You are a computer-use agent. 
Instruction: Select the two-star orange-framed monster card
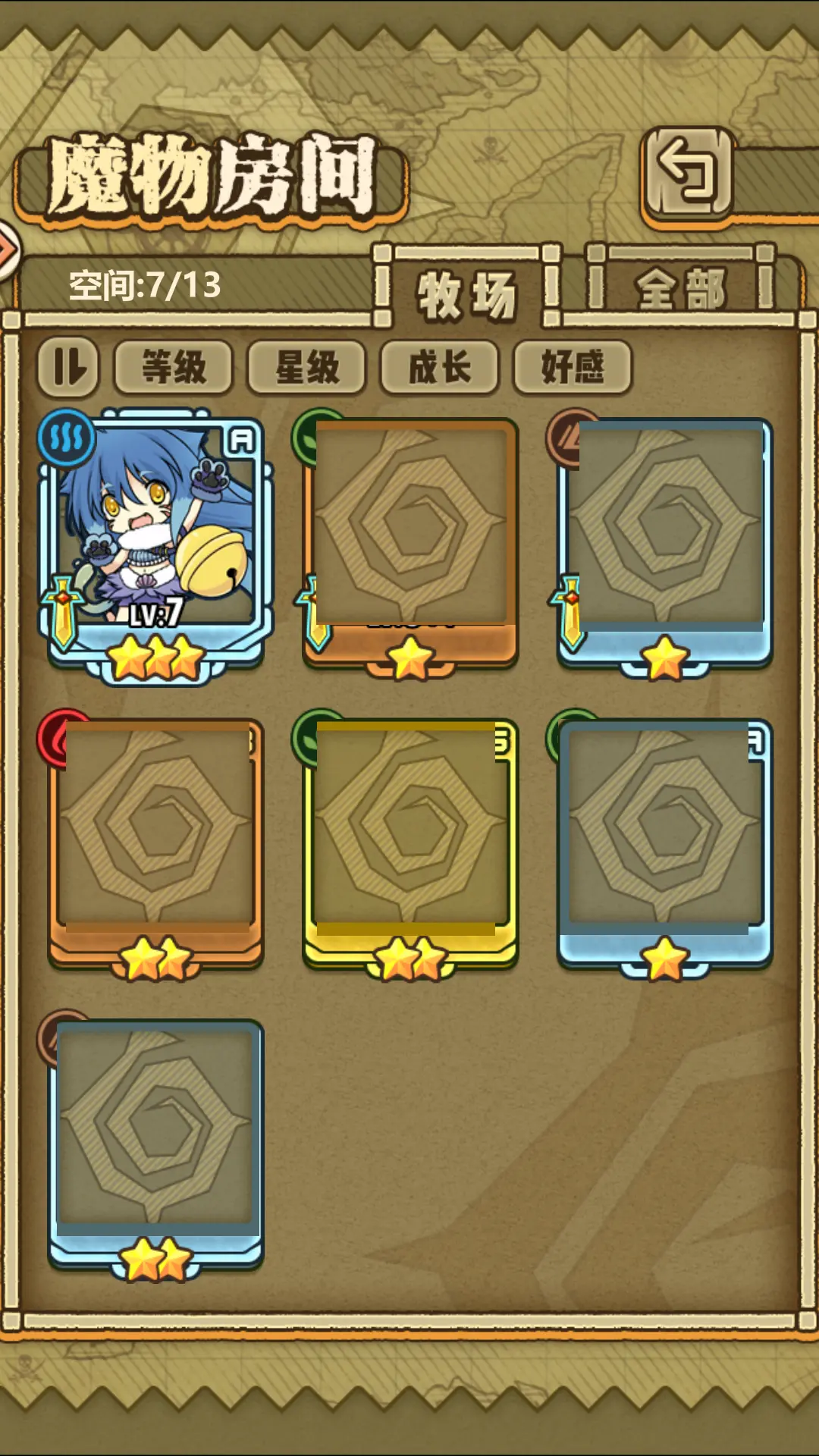[x=155, y=842]
